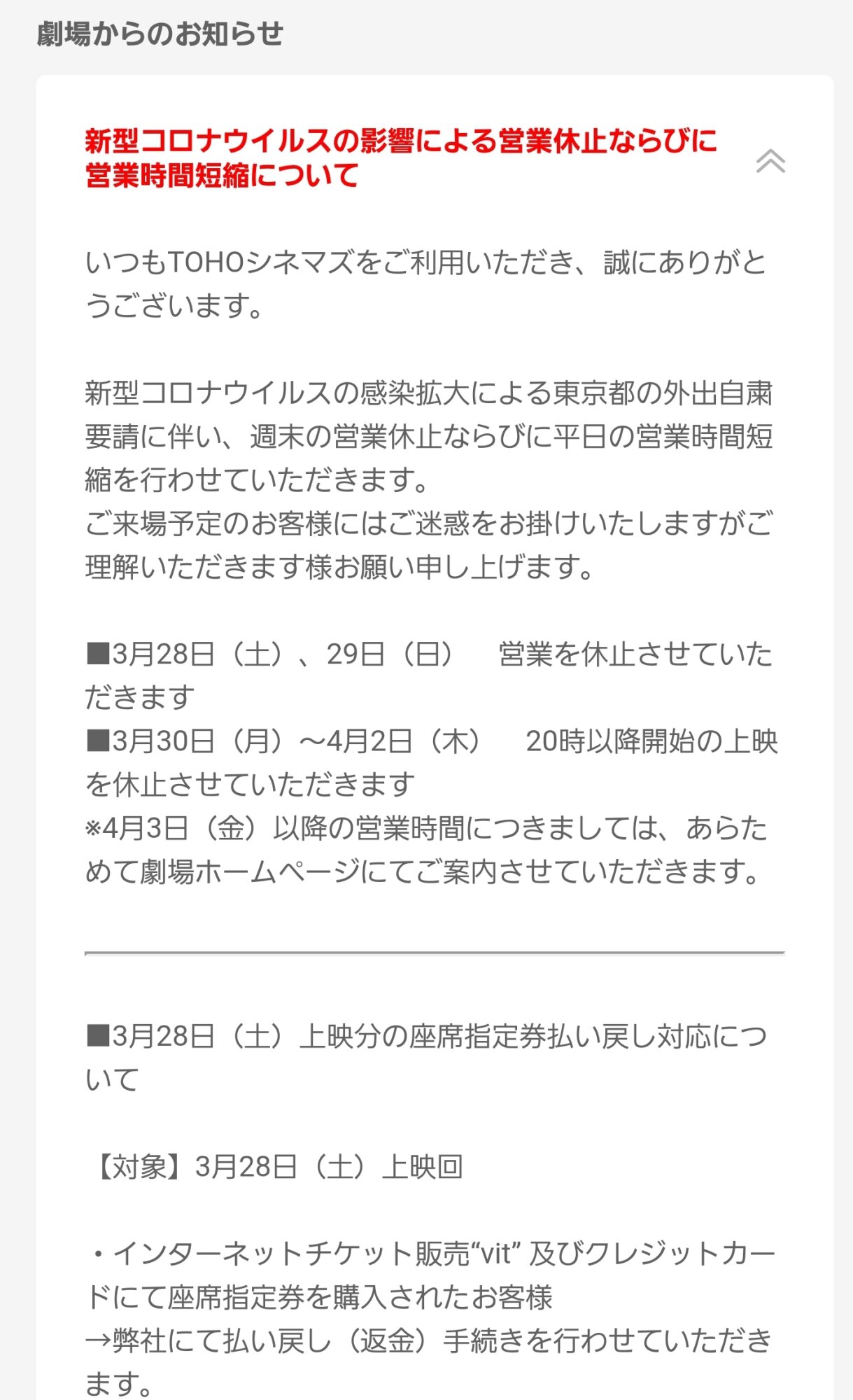Collapse the coronavirus closure notice

pos(770,161)
